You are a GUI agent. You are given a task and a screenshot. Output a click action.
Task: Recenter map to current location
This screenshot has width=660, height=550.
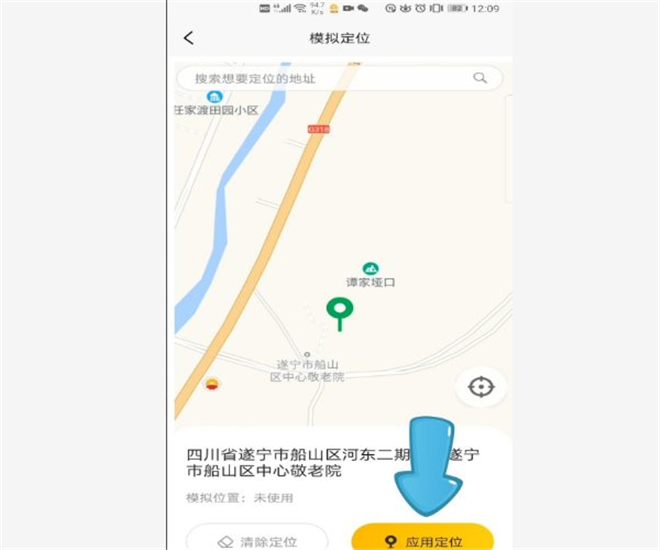480,386
